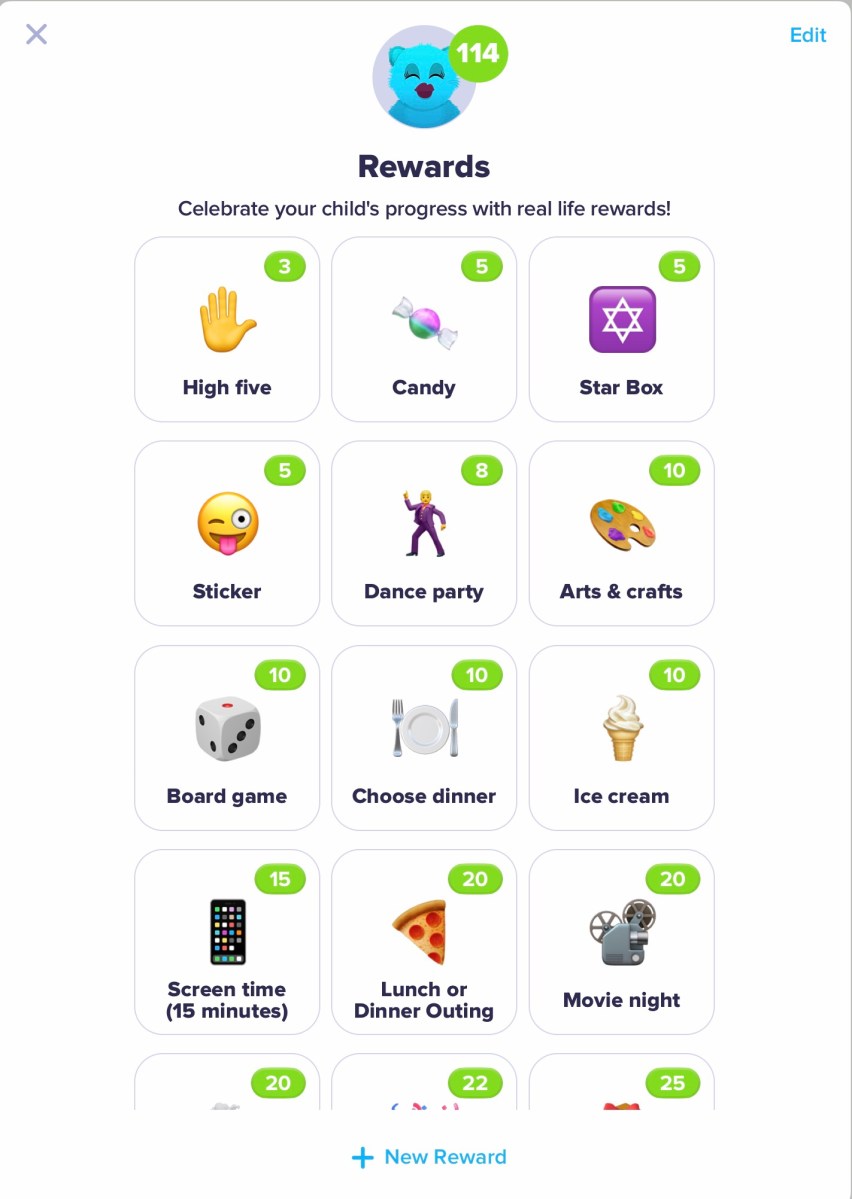Close the Rewards screen

point(36,35)
